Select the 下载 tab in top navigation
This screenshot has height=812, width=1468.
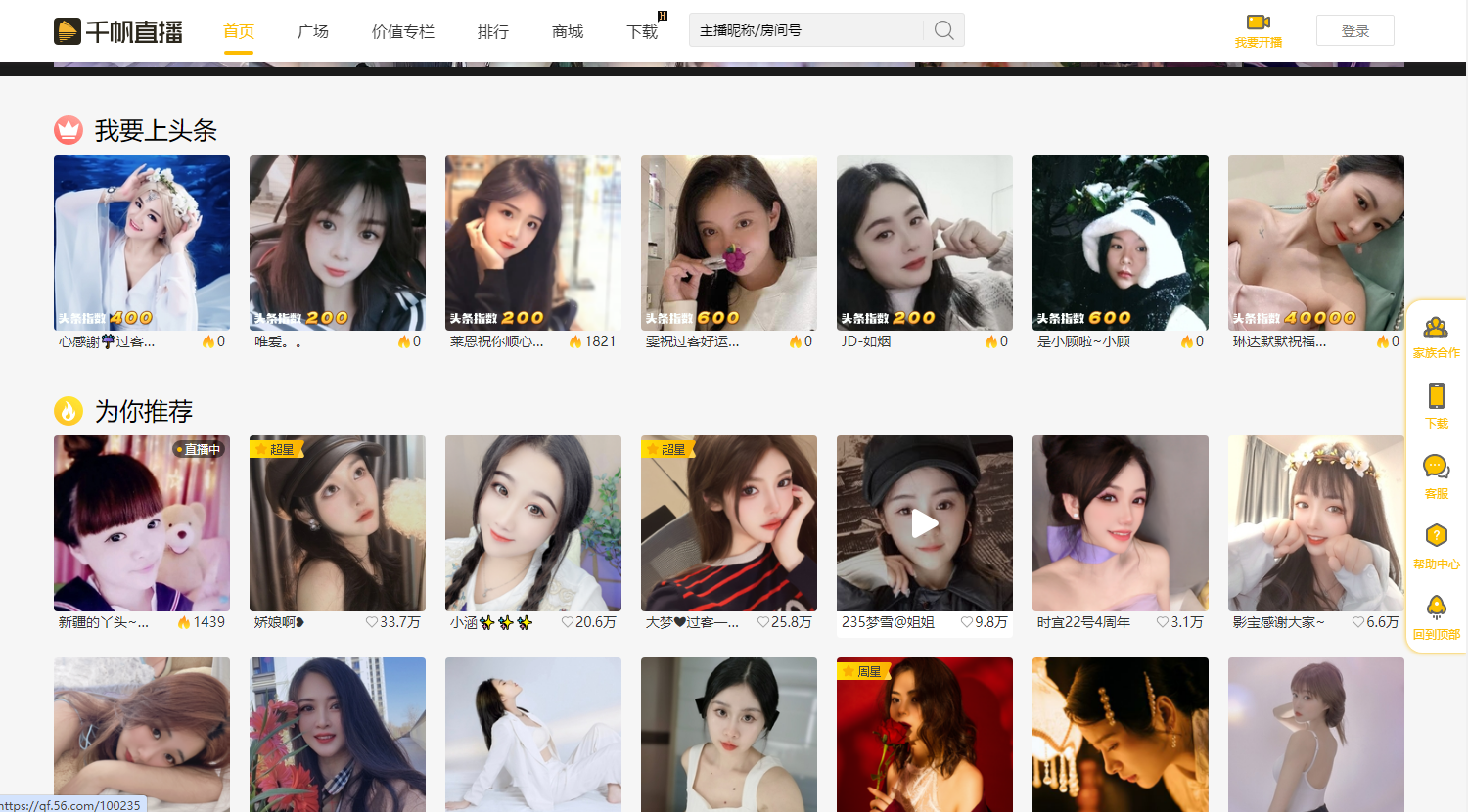pyautogui.click(x=641, y=31)
